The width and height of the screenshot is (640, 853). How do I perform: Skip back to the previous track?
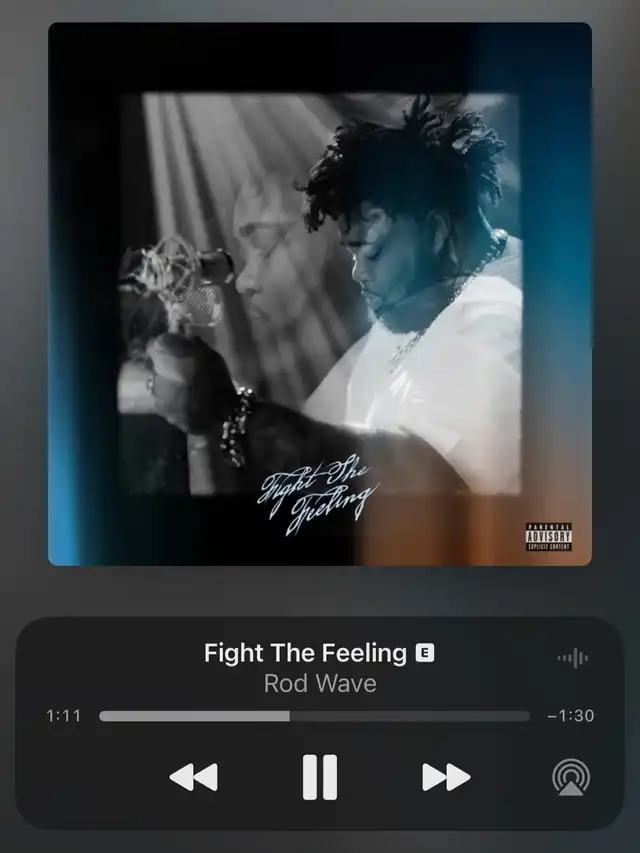click(x=193, y=777)
